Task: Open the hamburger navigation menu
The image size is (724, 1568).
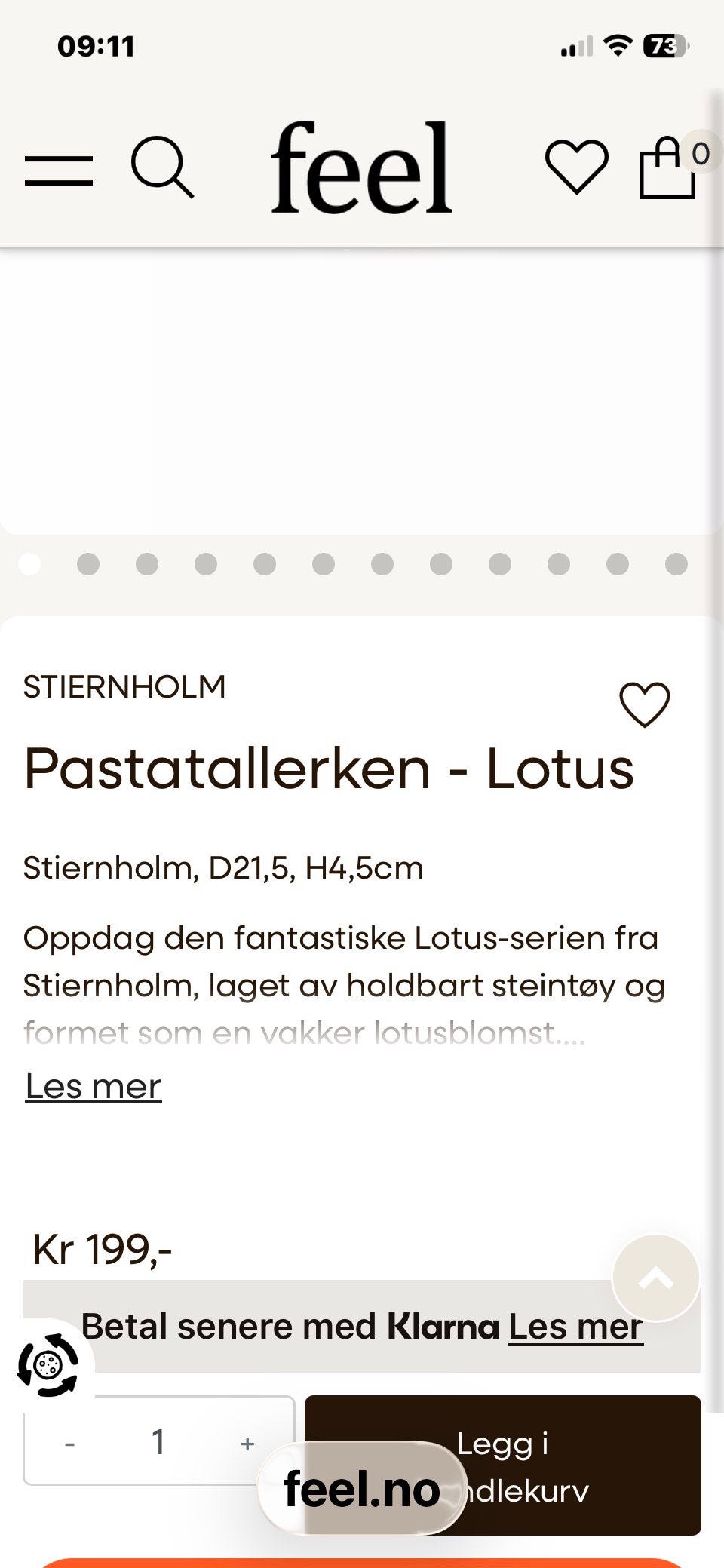Action: [x=59, y=172]
